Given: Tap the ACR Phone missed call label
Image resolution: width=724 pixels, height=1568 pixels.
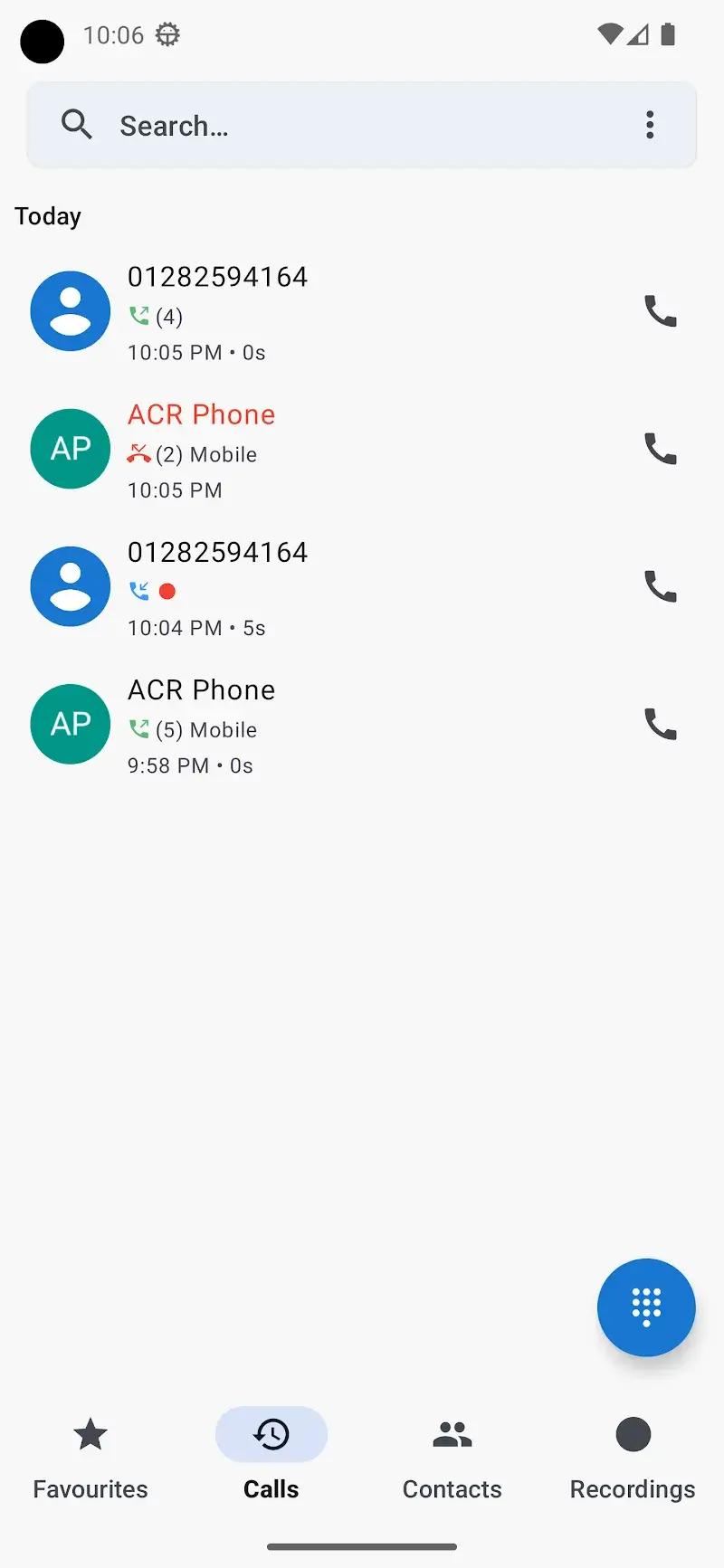Looking at the screenshot, I should pos(201,414).
